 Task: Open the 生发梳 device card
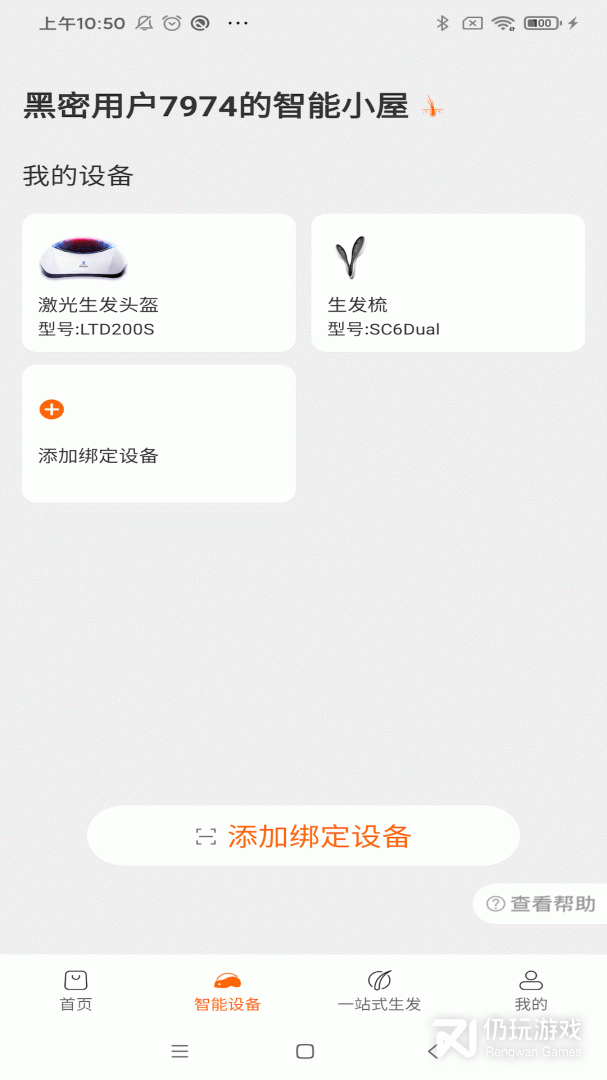tap(447, 283)
